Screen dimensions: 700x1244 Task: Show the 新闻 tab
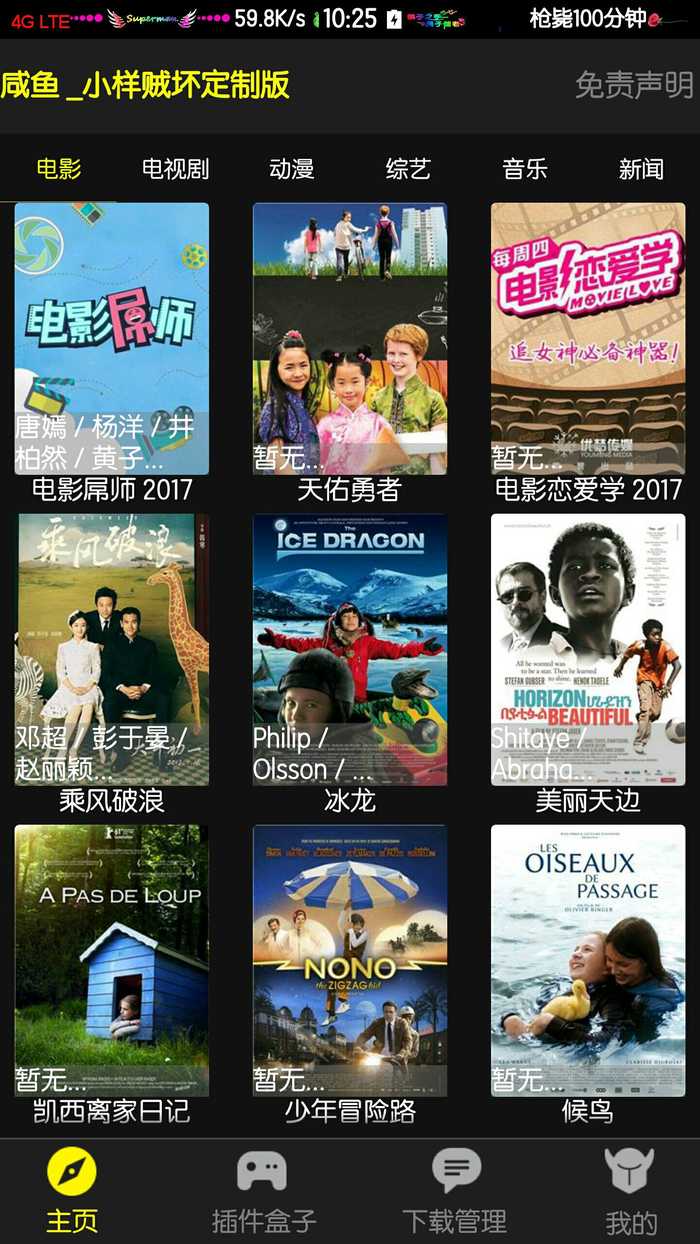(x=641, y=169)
